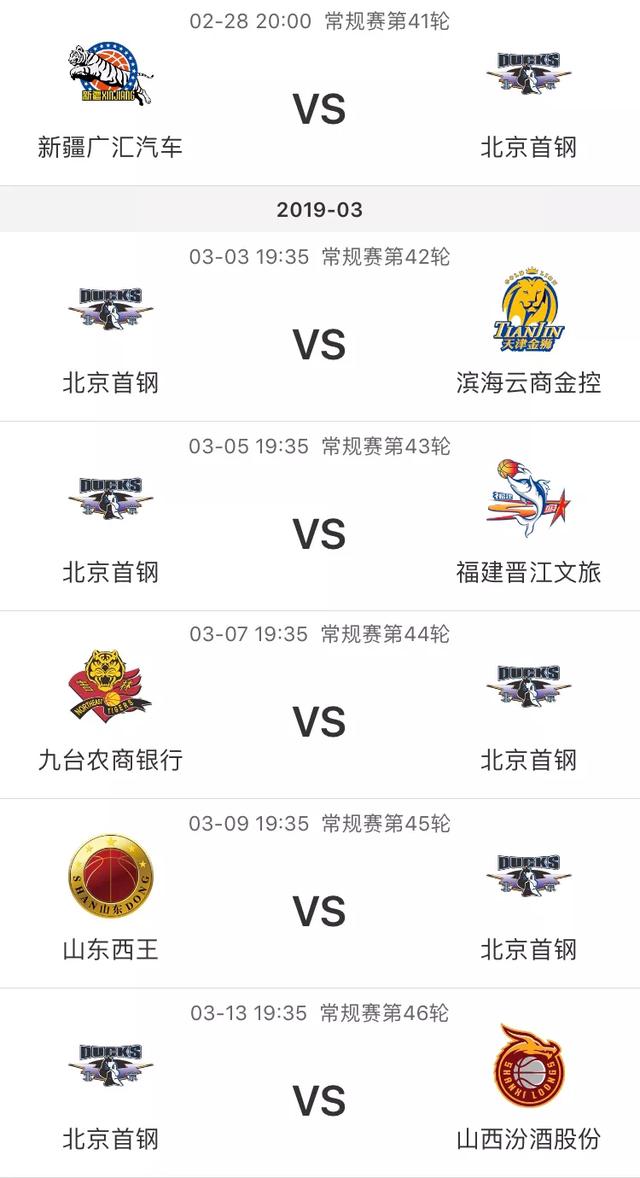View the 03-13 match against 山西汾酒股份
Viewport: 640px width, 1178px height.
(320, 1100)
